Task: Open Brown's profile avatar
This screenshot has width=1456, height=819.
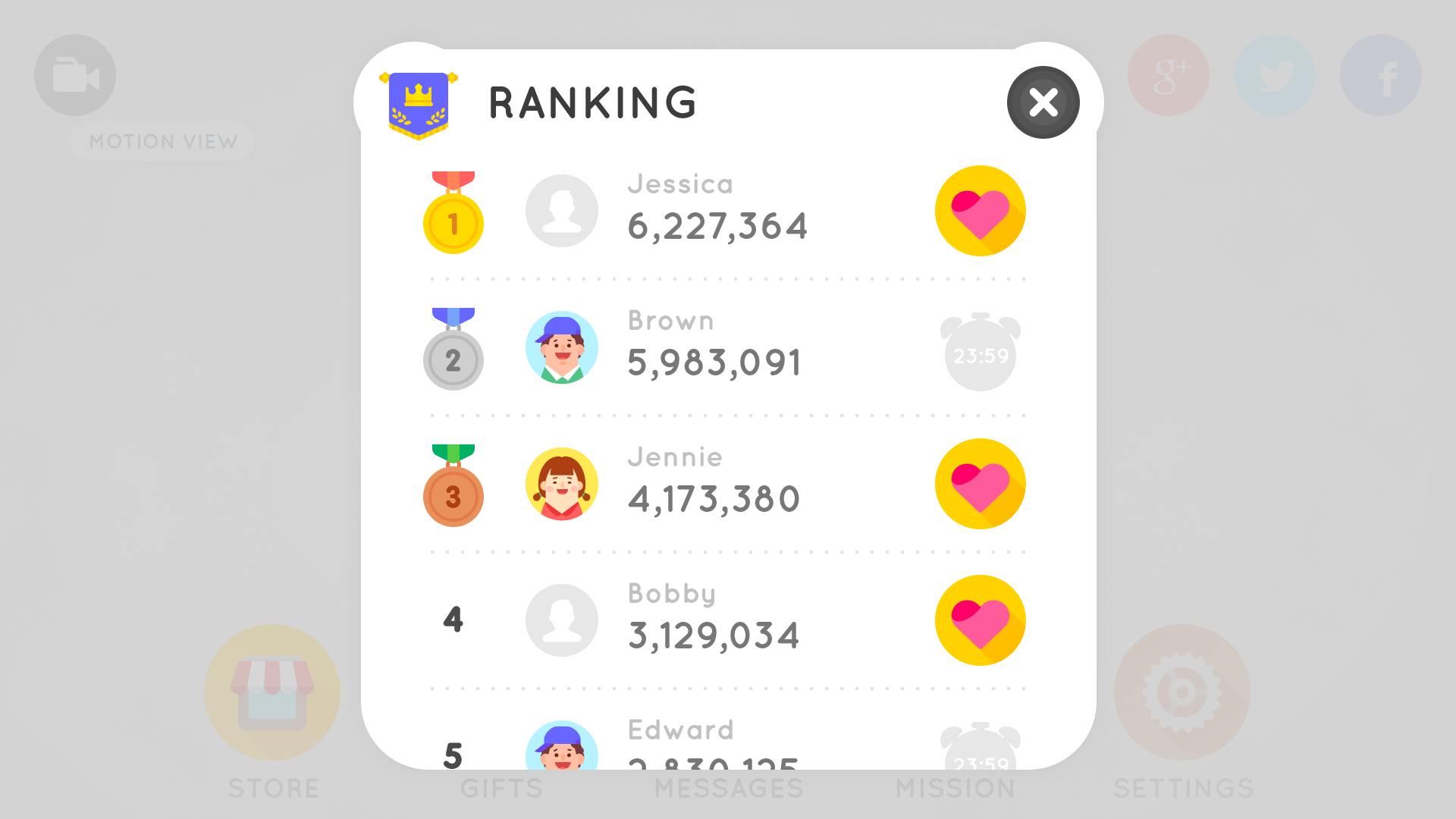Action: pyautogui.click(x=561, y=347)
